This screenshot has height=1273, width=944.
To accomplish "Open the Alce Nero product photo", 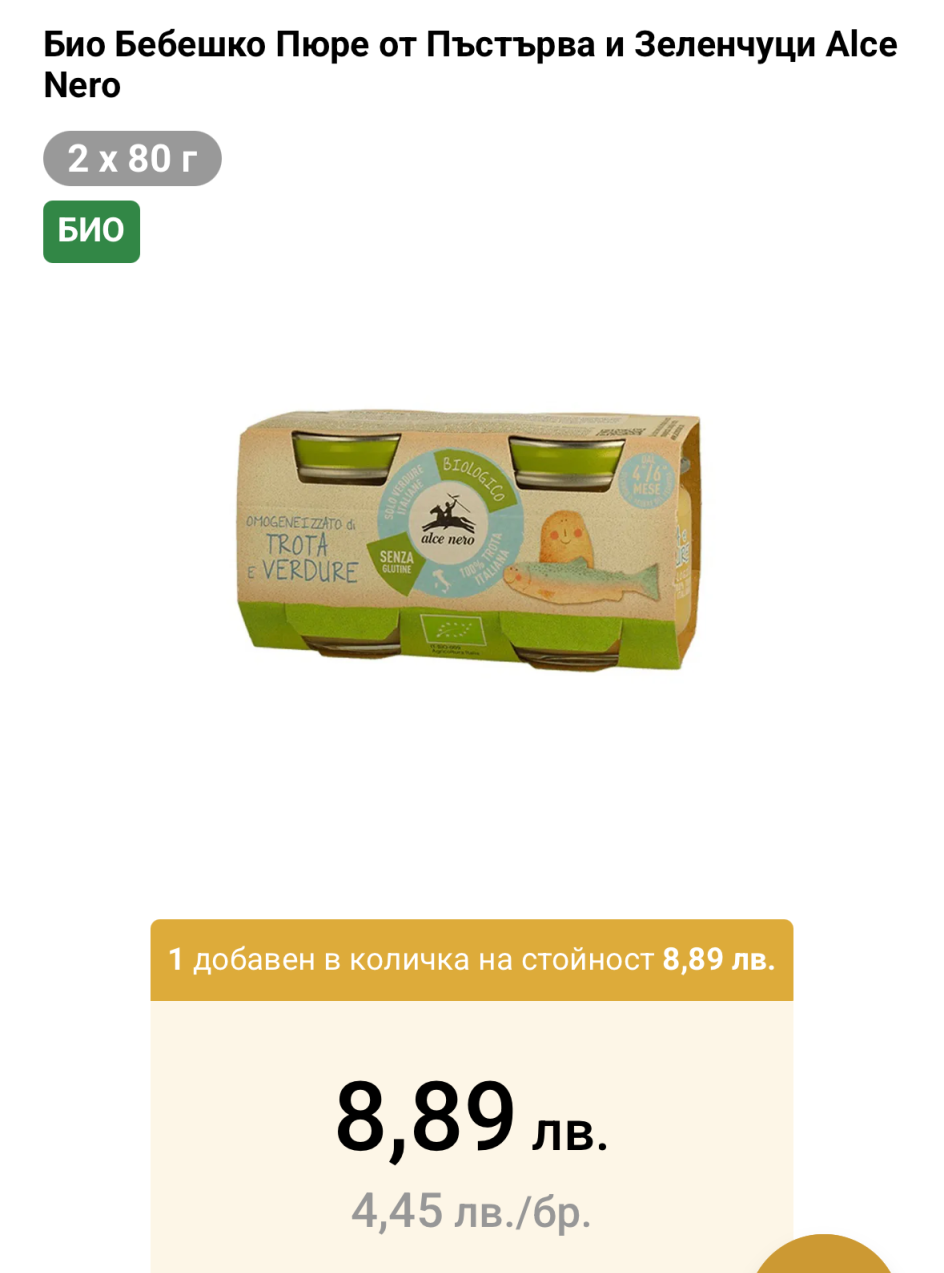I will click(x=471, y=542).
